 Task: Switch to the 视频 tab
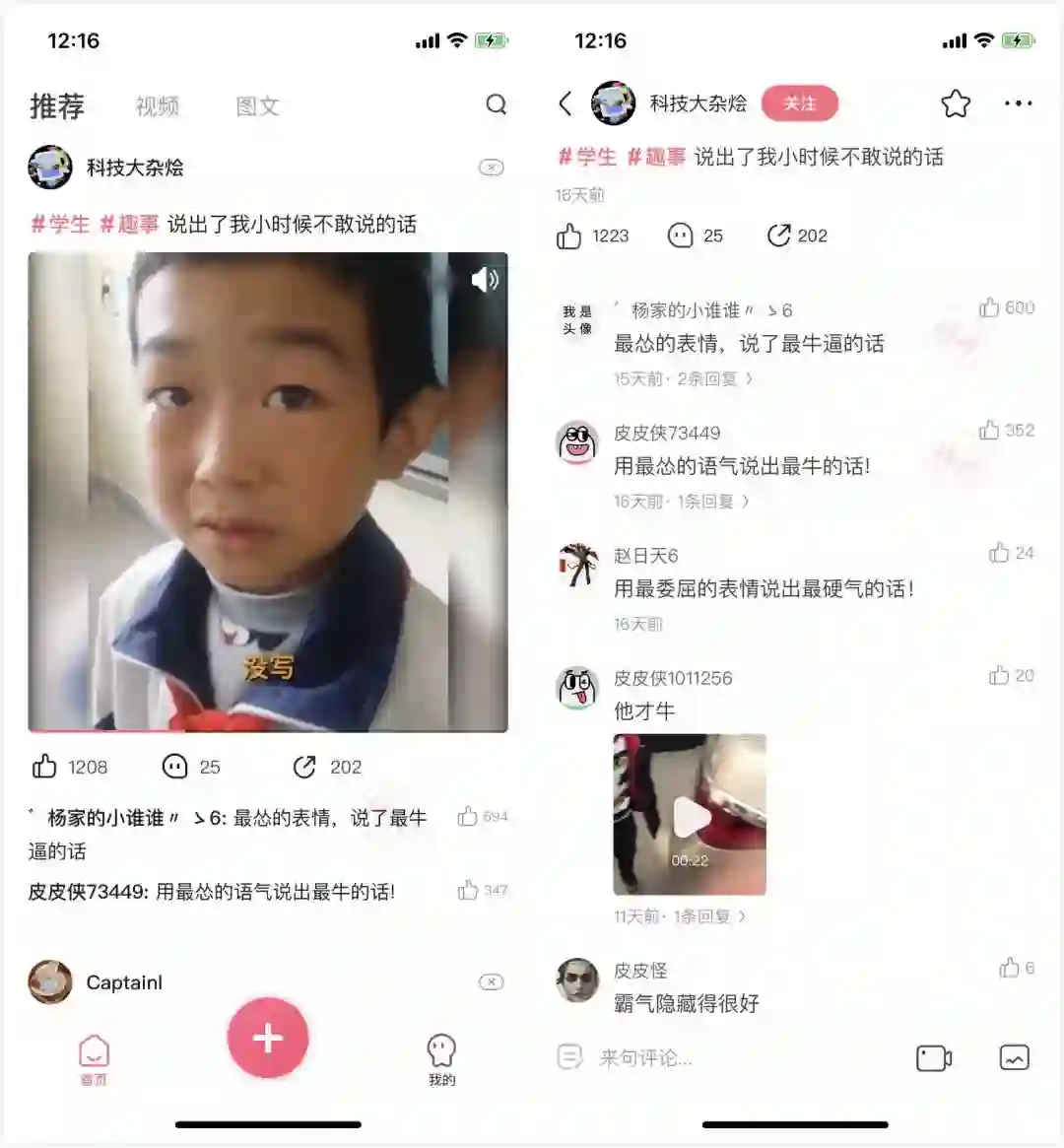(x=158, y=106)
